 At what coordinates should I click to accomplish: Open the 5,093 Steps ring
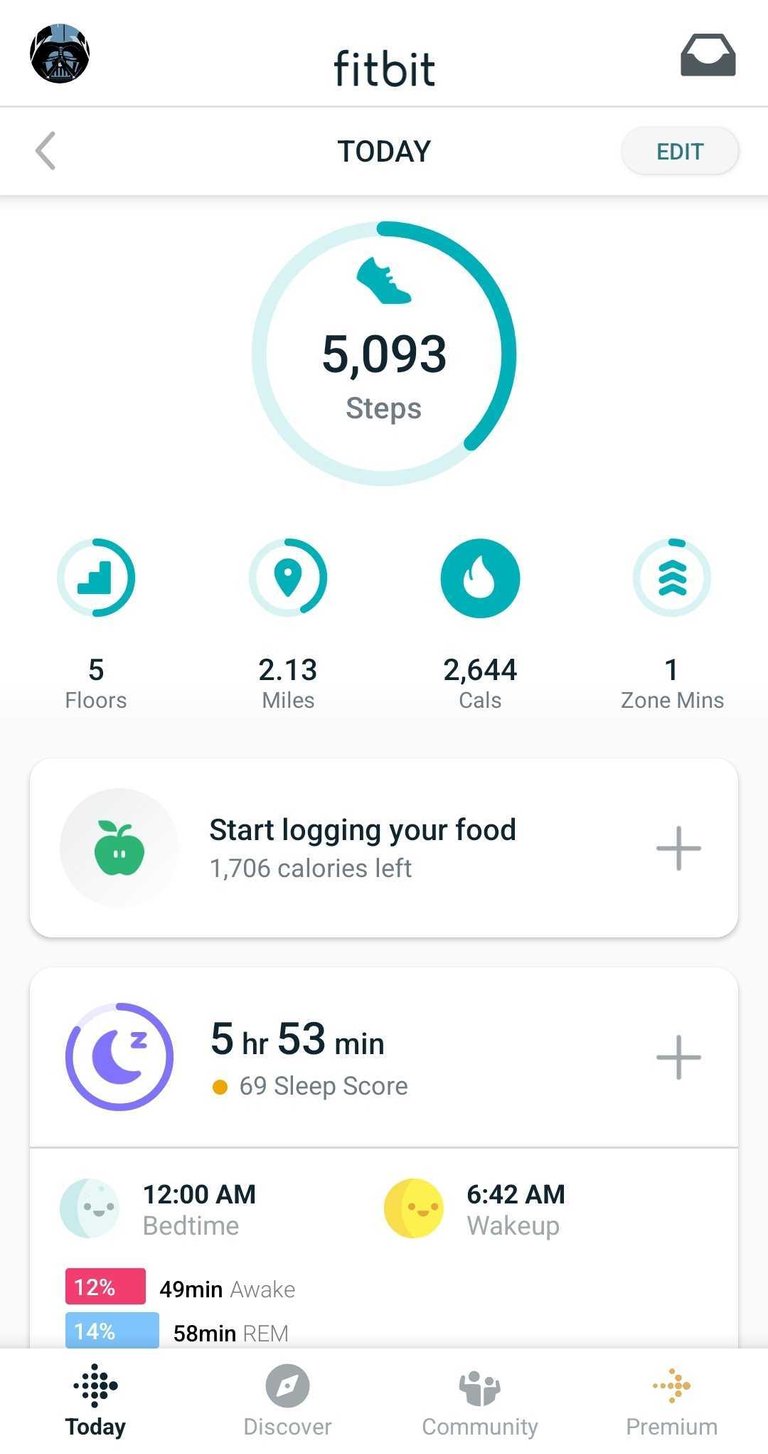[384, 354]
